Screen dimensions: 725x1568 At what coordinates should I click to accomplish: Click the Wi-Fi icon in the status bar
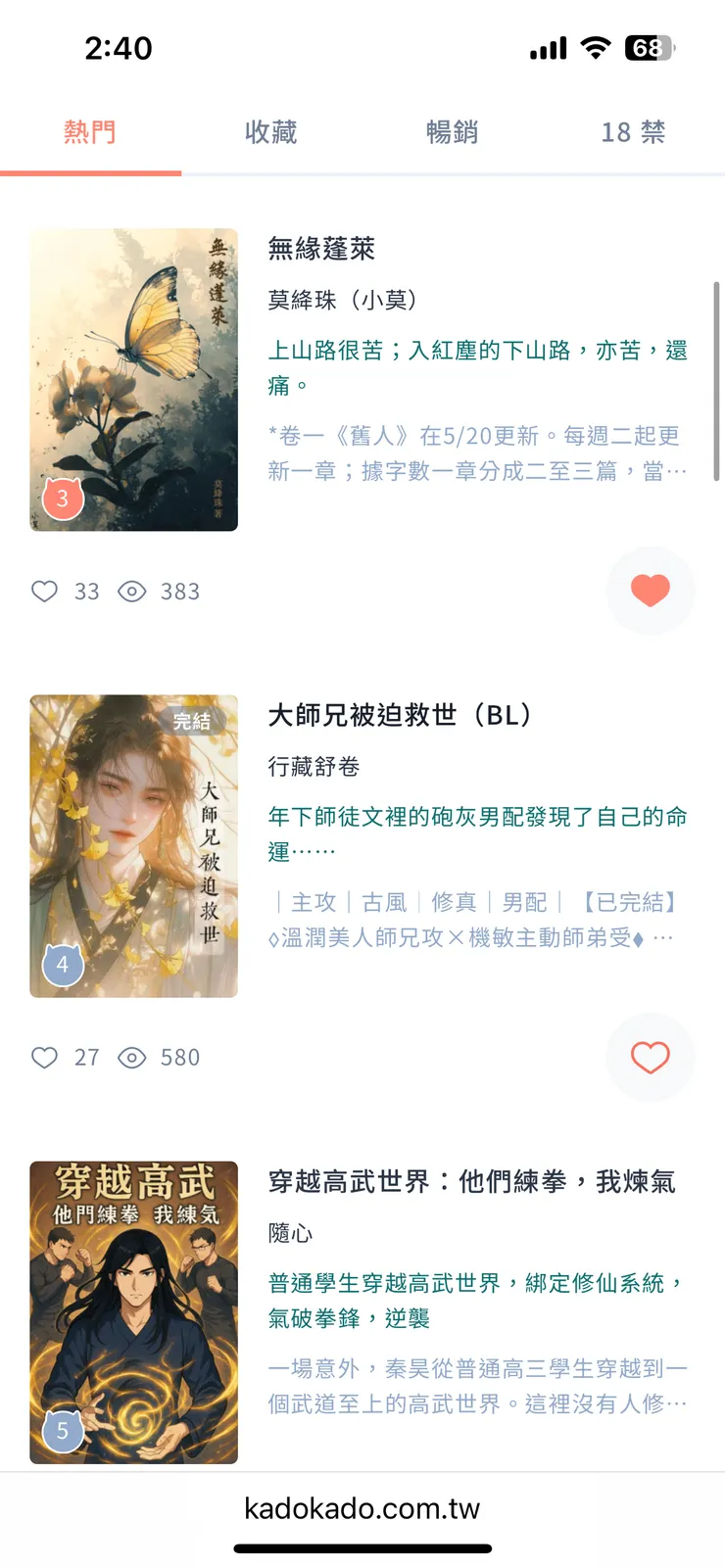[x=598, y=46]
